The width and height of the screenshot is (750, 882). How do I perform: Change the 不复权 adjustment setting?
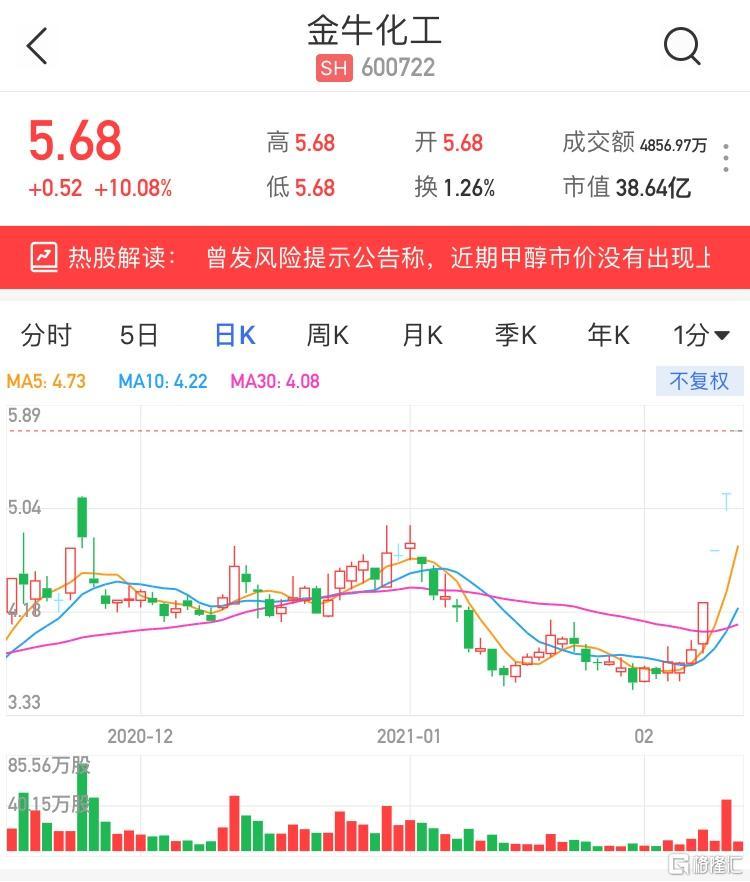[x=699, y=381]
